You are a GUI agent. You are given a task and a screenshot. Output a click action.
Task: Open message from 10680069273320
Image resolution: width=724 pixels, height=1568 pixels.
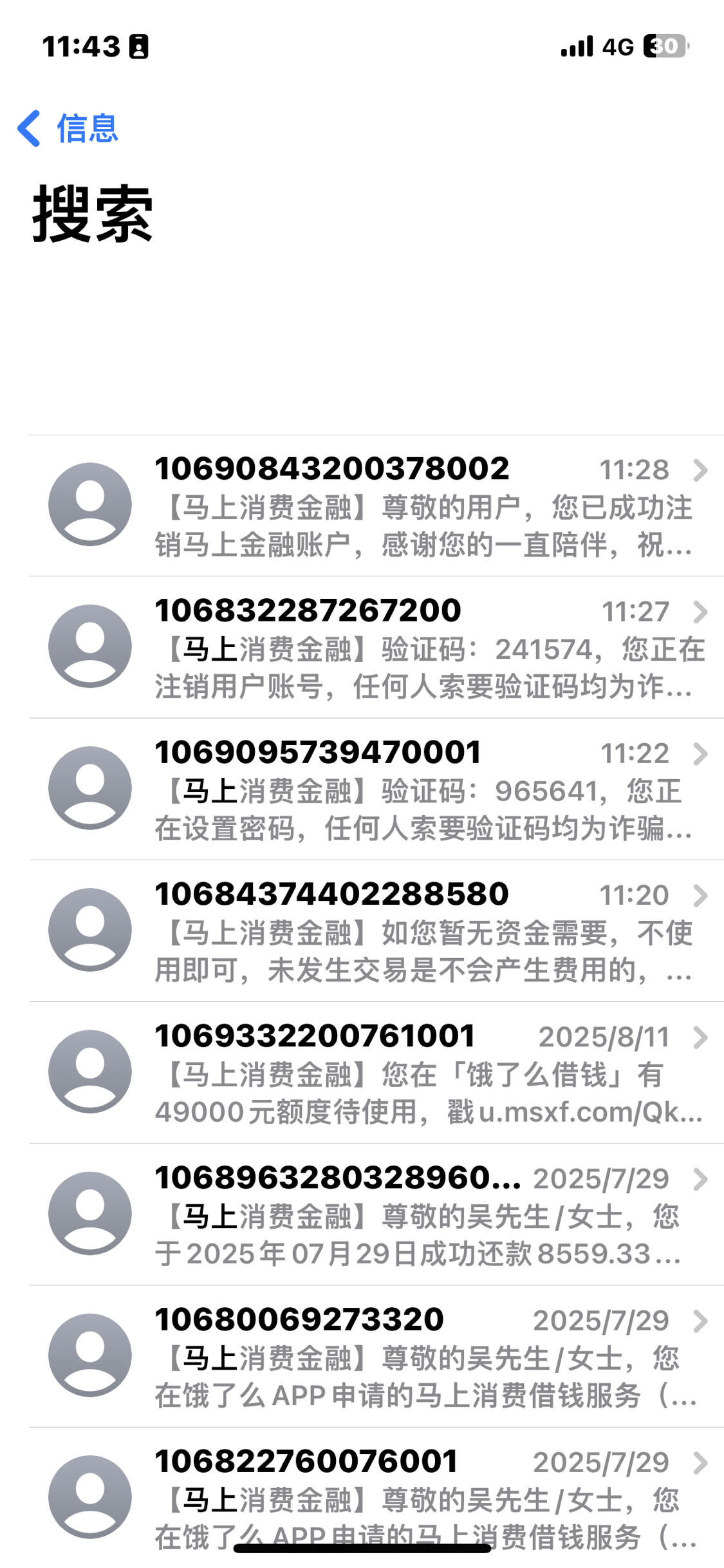(x=376, y=1357)
